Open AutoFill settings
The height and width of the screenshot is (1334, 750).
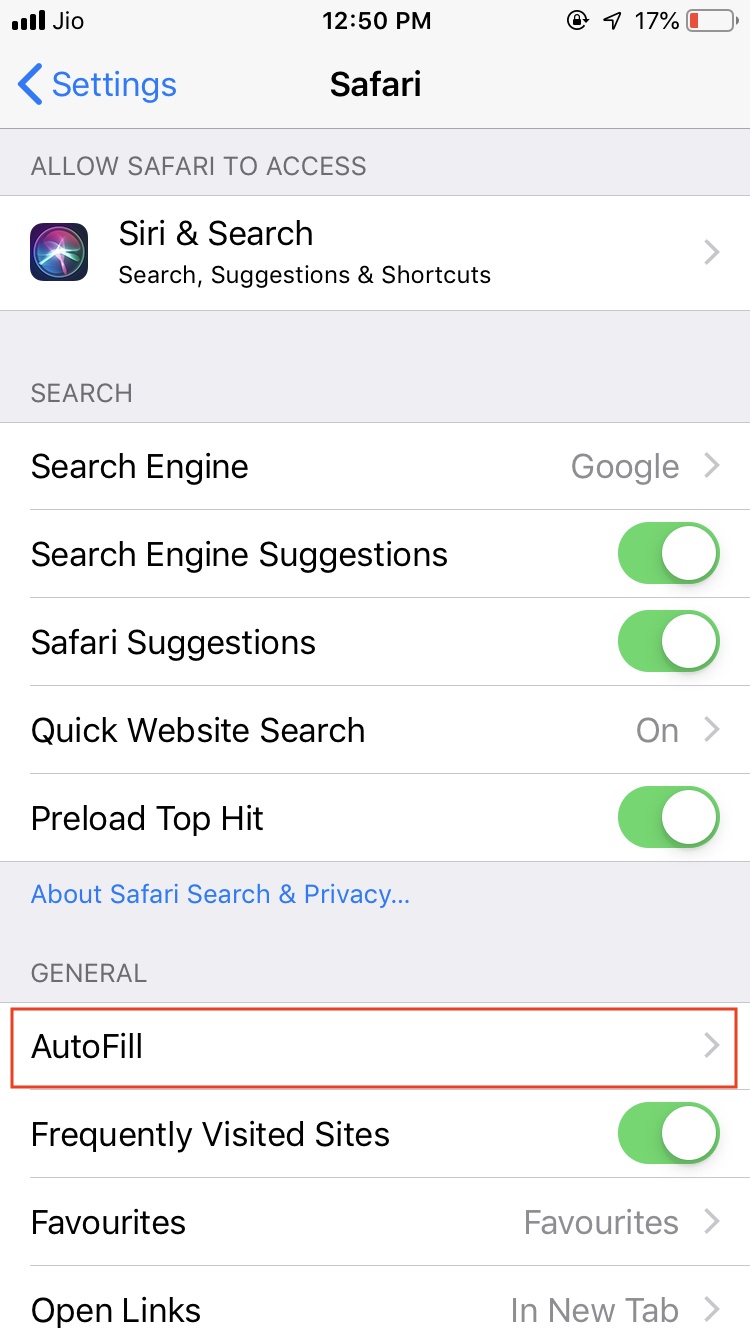[375, 1047]
